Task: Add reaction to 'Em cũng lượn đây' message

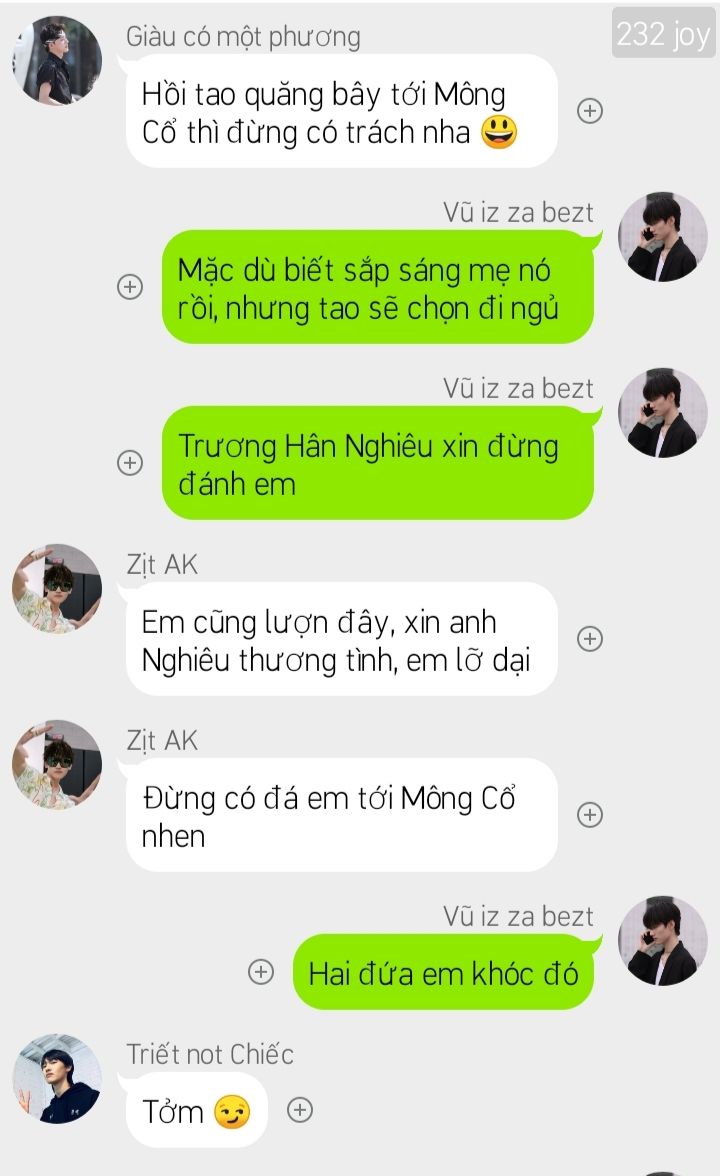Action: 590,639
